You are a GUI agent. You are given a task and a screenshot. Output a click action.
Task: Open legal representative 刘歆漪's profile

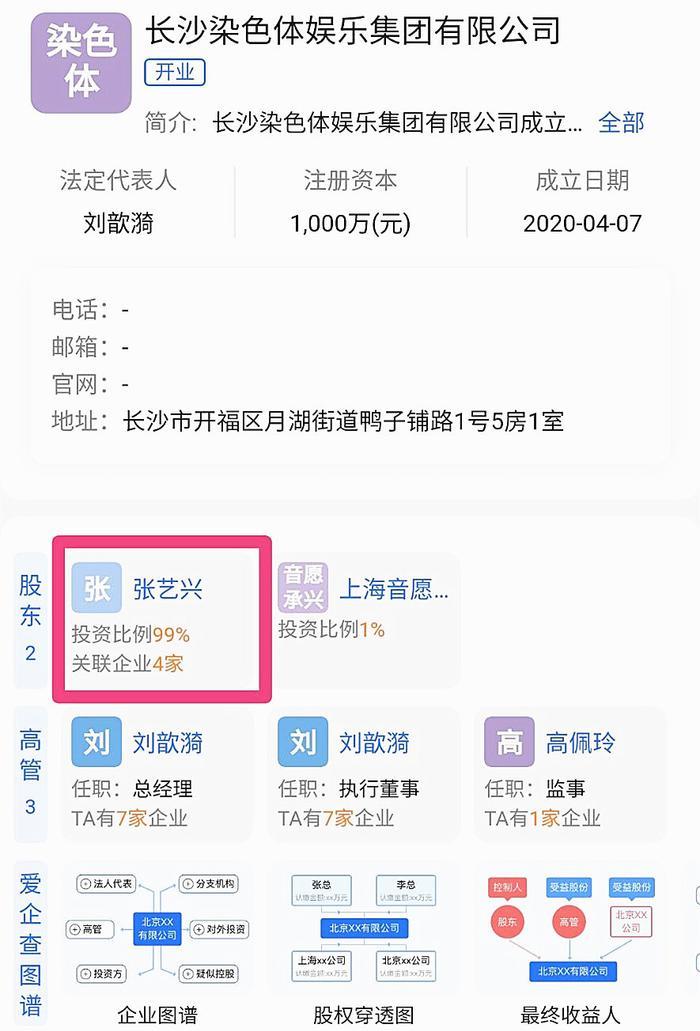pos(118,222)
